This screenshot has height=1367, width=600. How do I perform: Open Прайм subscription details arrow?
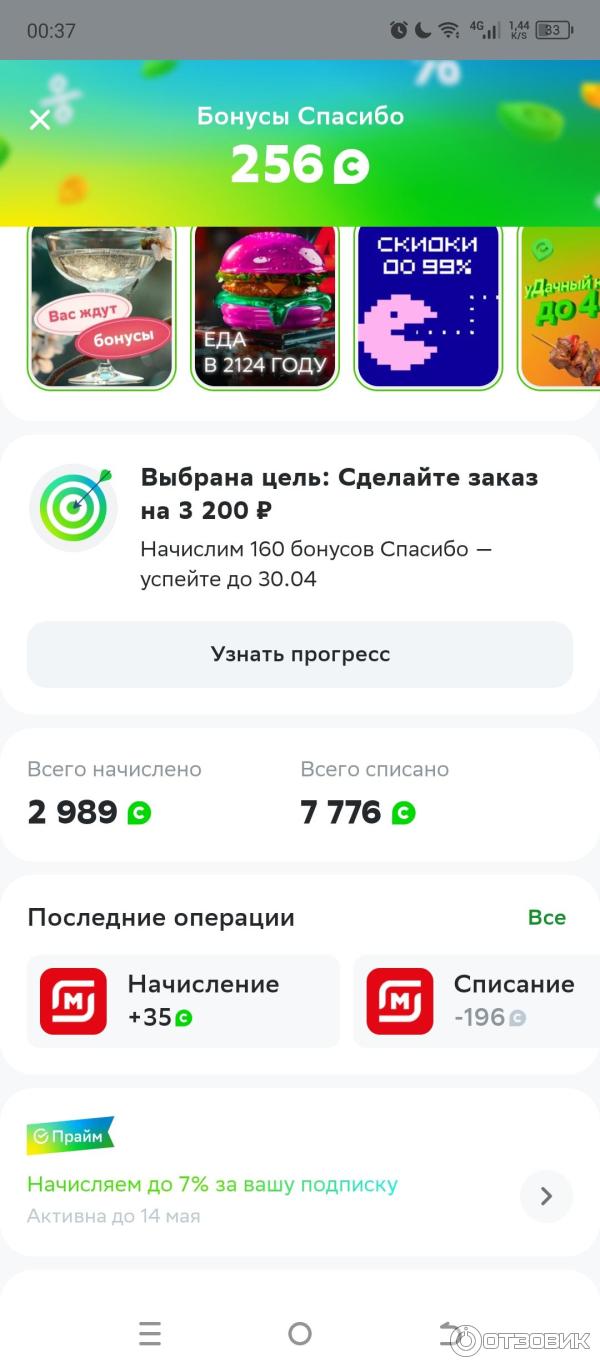click(546, 1196)
